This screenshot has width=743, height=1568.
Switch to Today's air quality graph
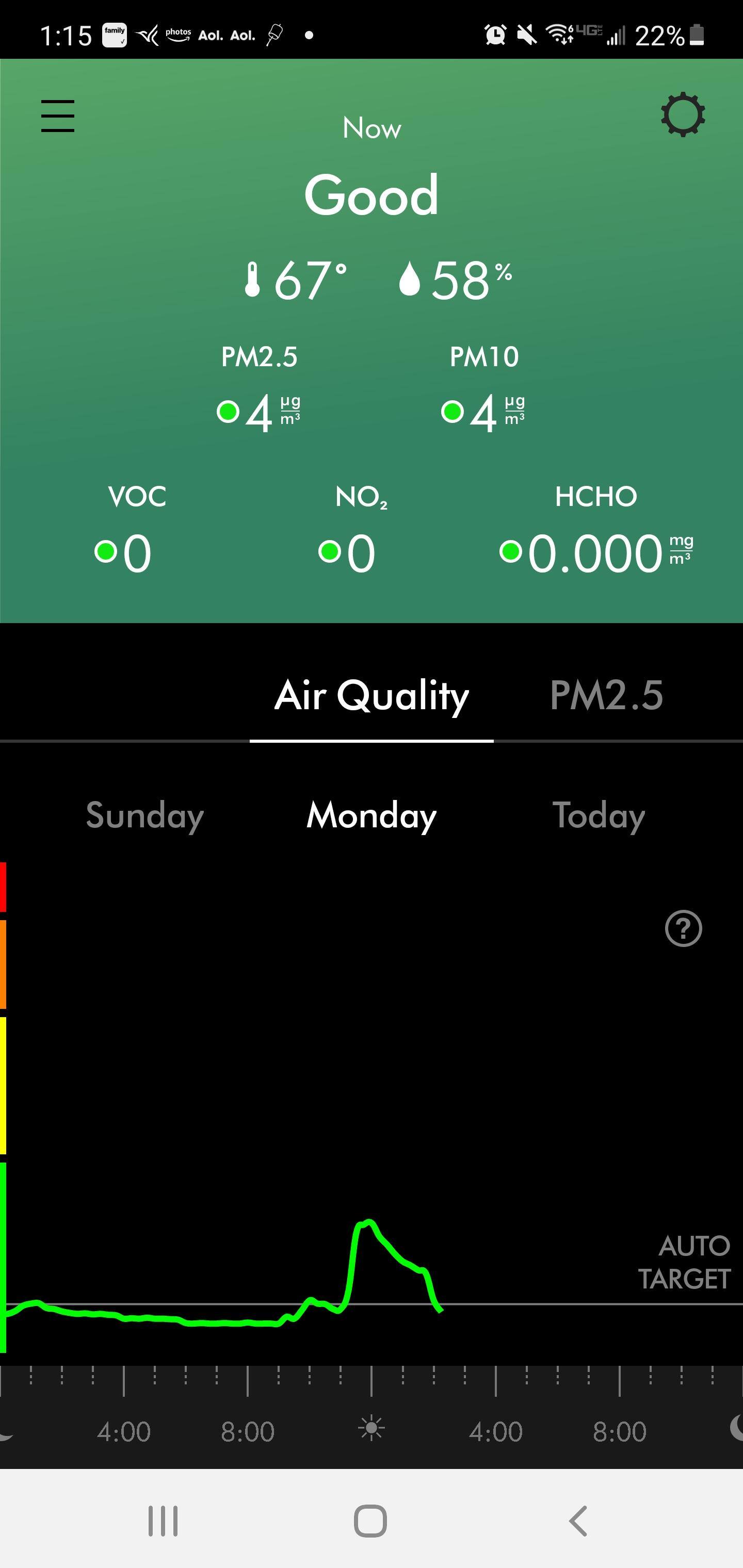(598, 815)
